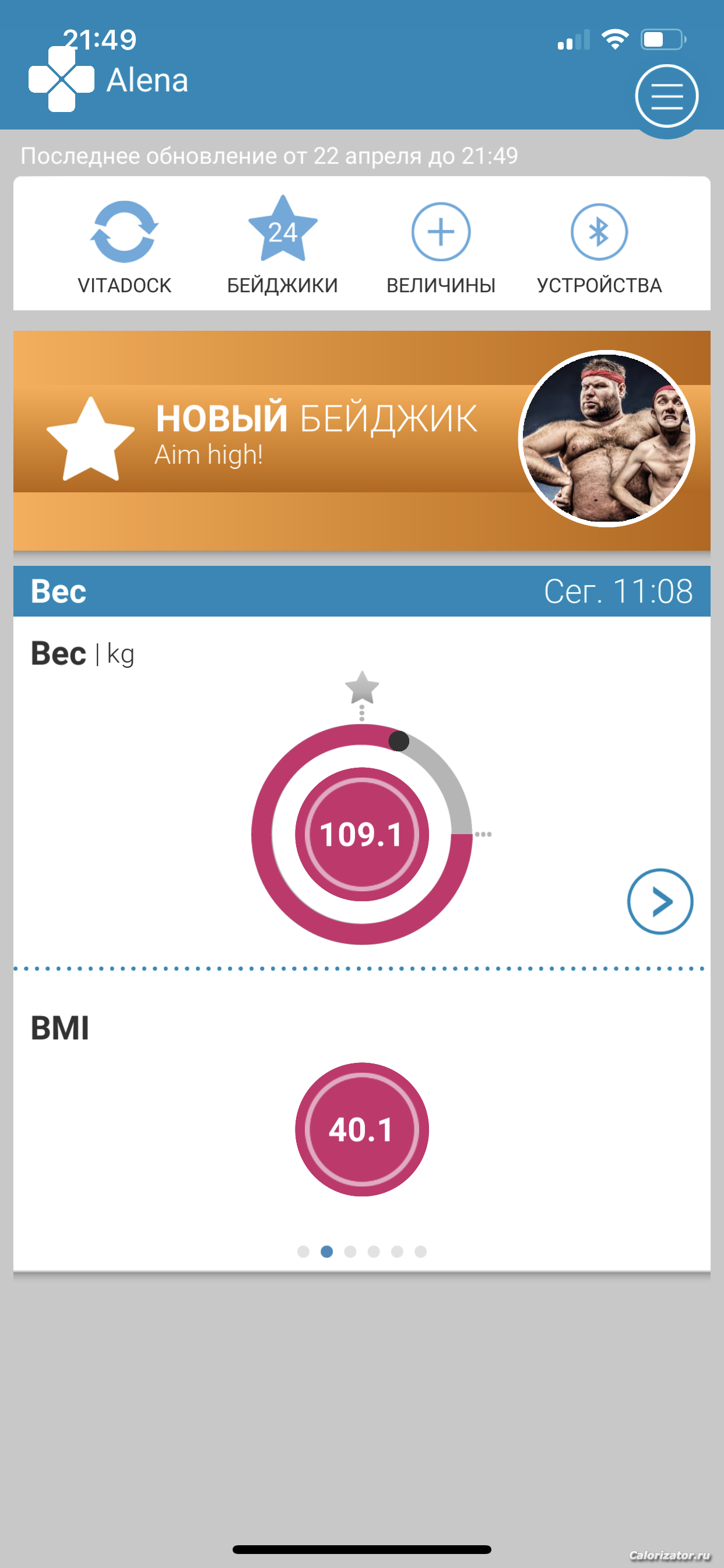Open the УСТРОЙСТВА Bluetooth devices
The image size is (724, 1568).
tap(599, 247)
